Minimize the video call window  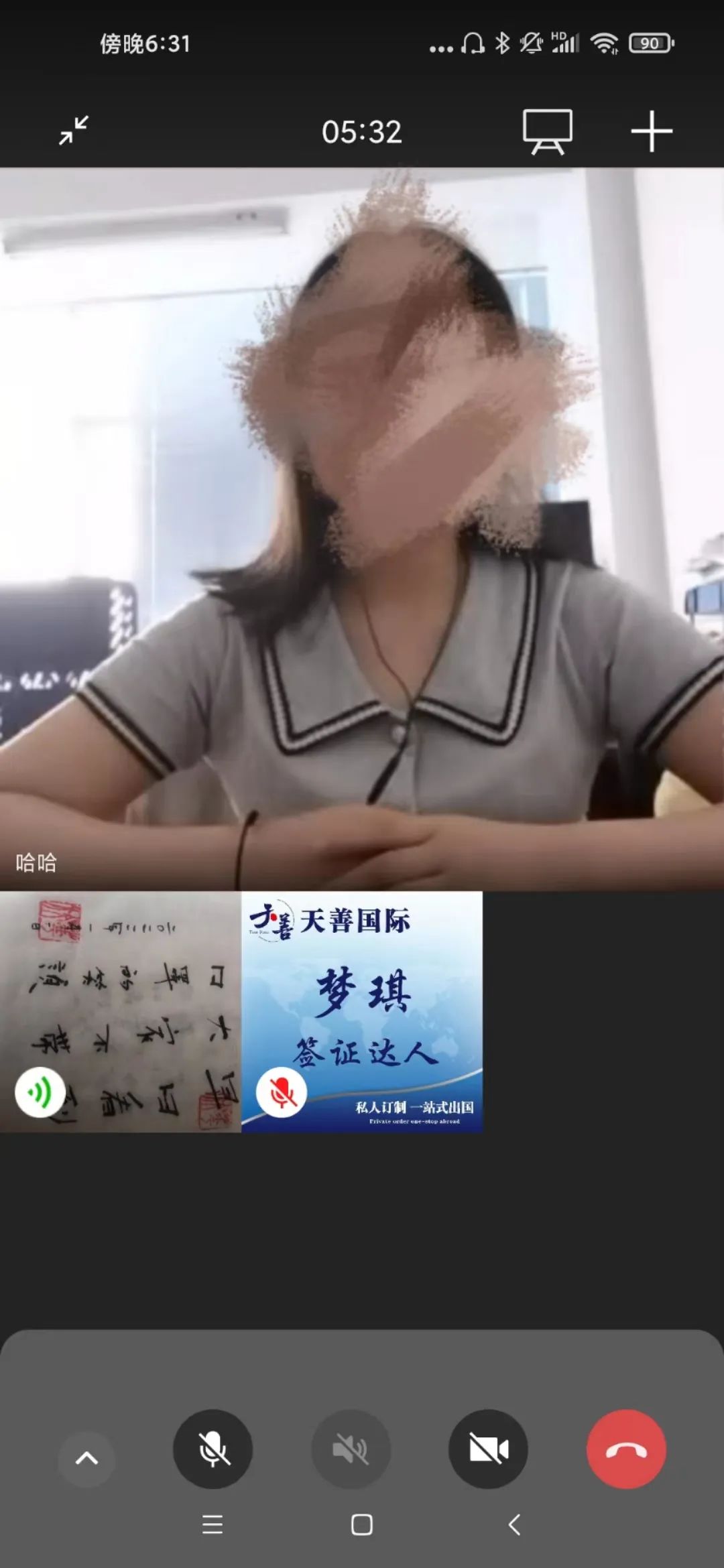click(74, 131)
